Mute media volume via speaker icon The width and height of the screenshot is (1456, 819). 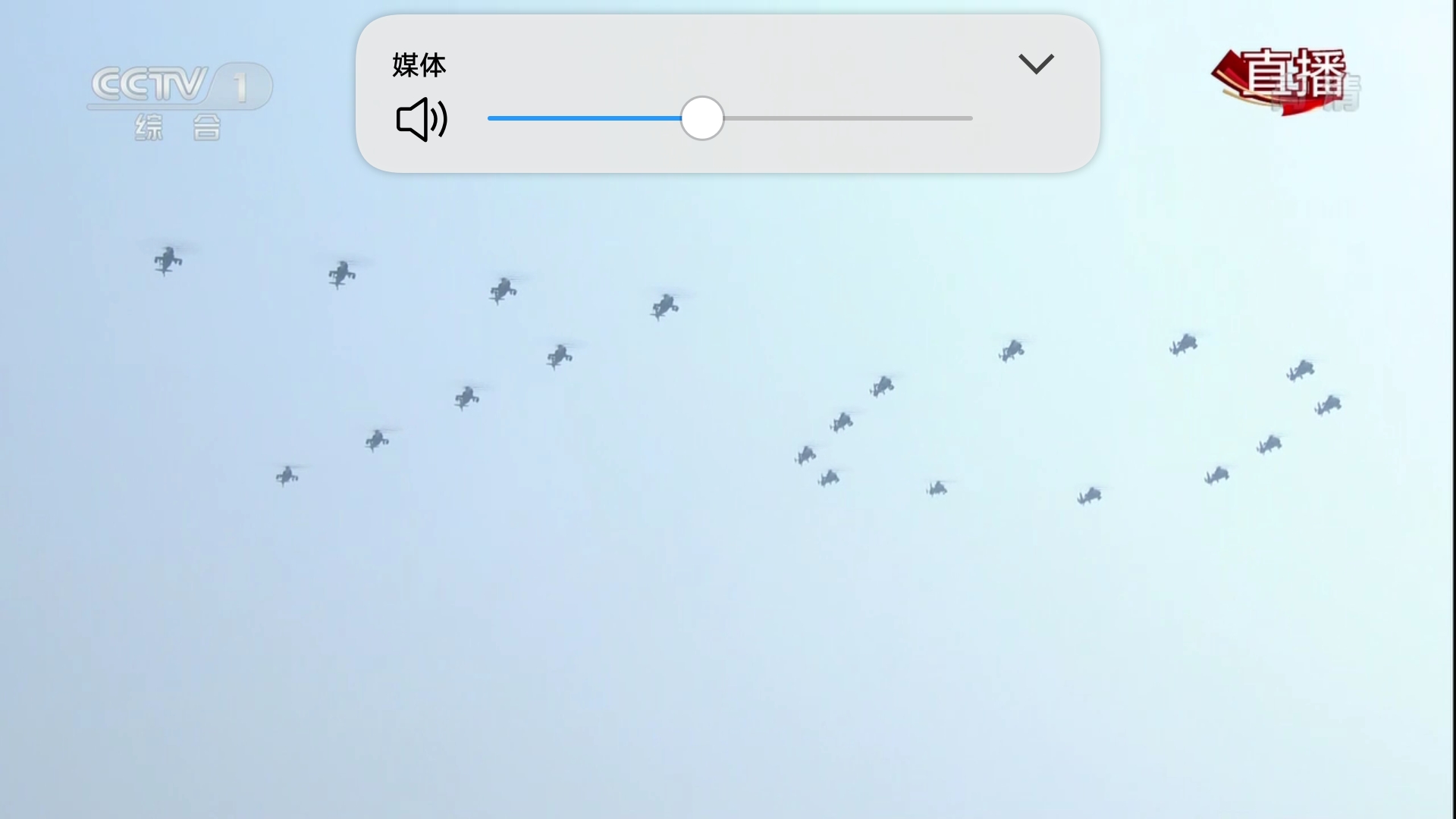(x=422, y=119)
